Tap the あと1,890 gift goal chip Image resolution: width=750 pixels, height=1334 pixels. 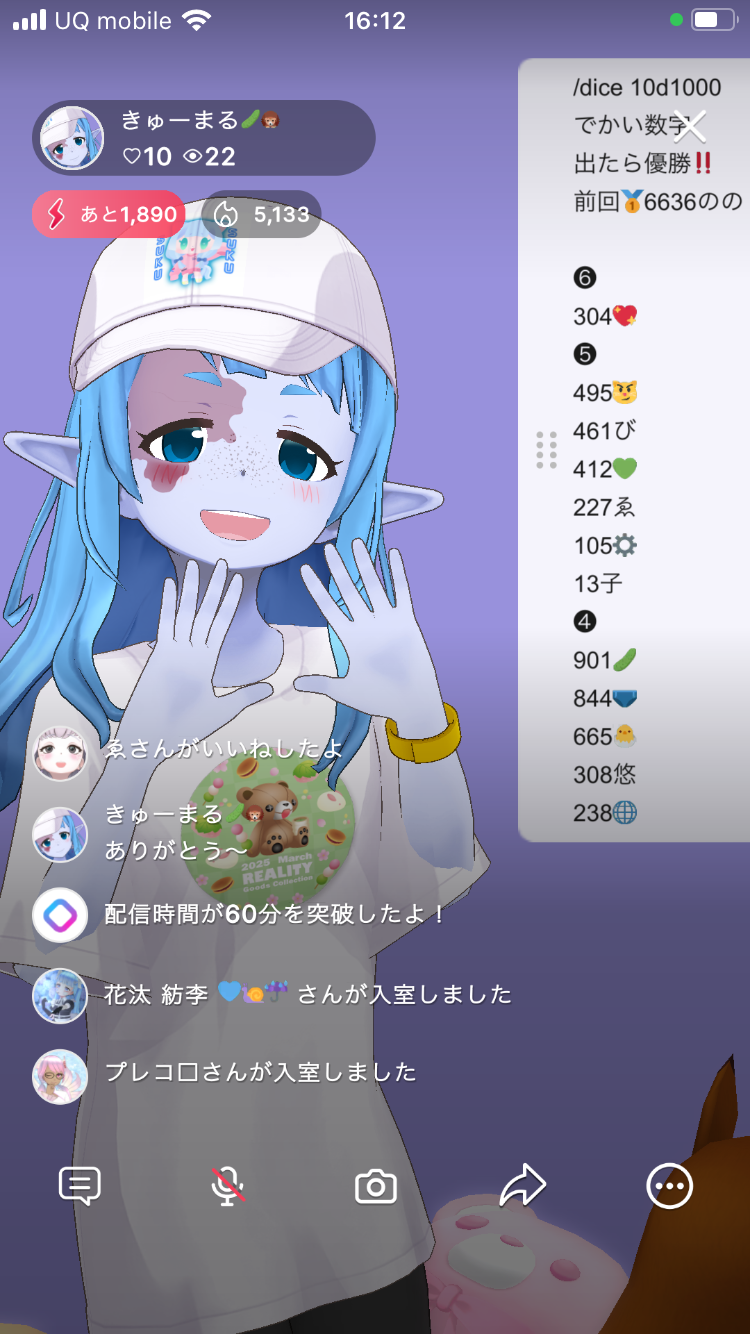108,214
